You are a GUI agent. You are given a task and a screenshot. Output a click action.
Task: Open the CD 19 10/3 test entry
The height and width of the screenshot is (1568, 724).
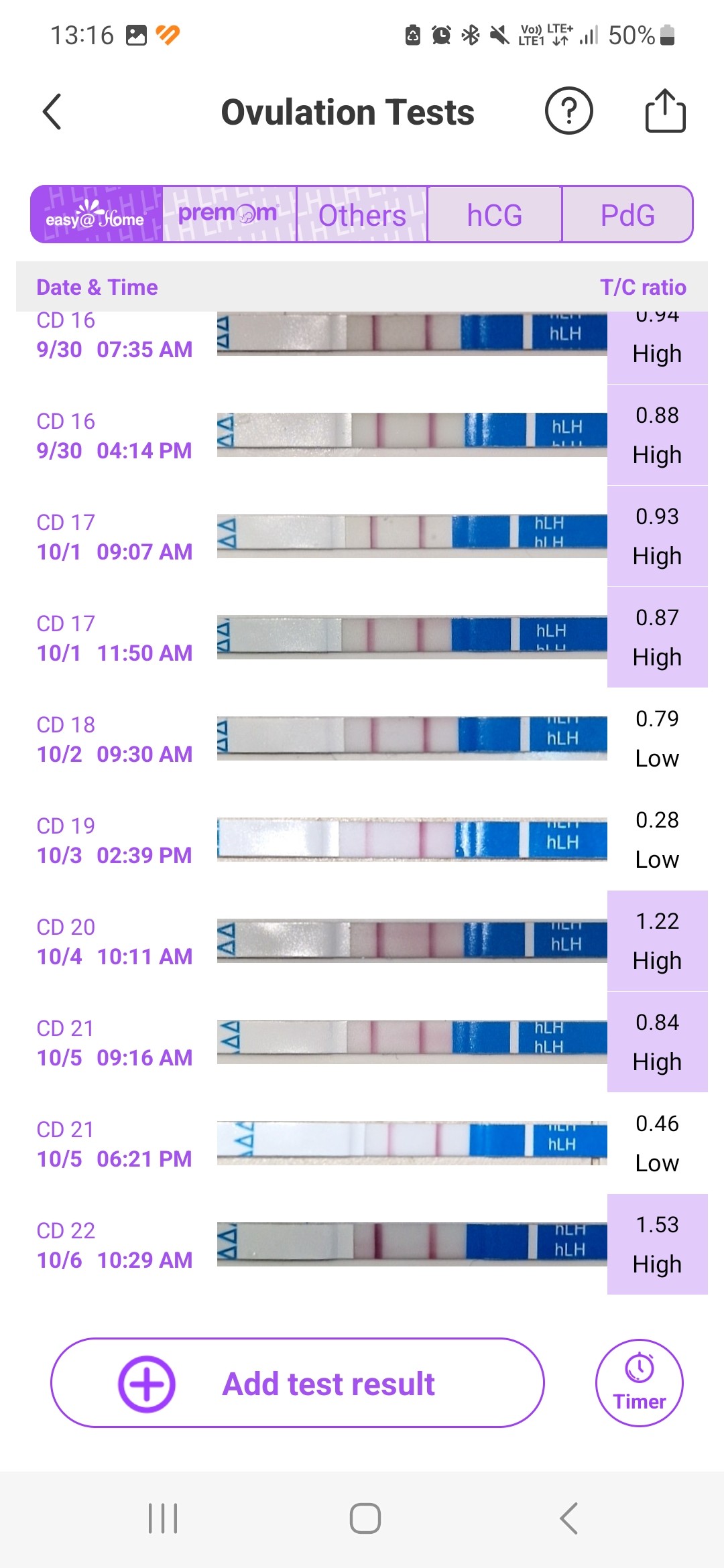362,840
